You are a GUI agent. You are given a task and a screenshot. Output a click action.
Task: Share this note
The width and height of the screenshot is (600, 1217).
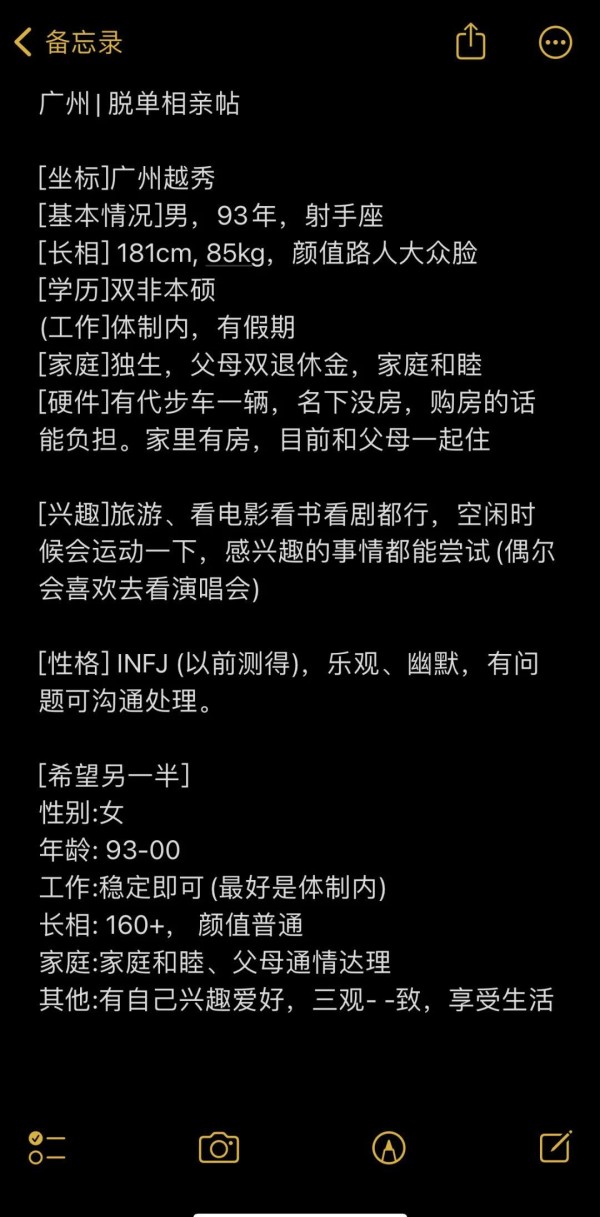tap(470, 41)
